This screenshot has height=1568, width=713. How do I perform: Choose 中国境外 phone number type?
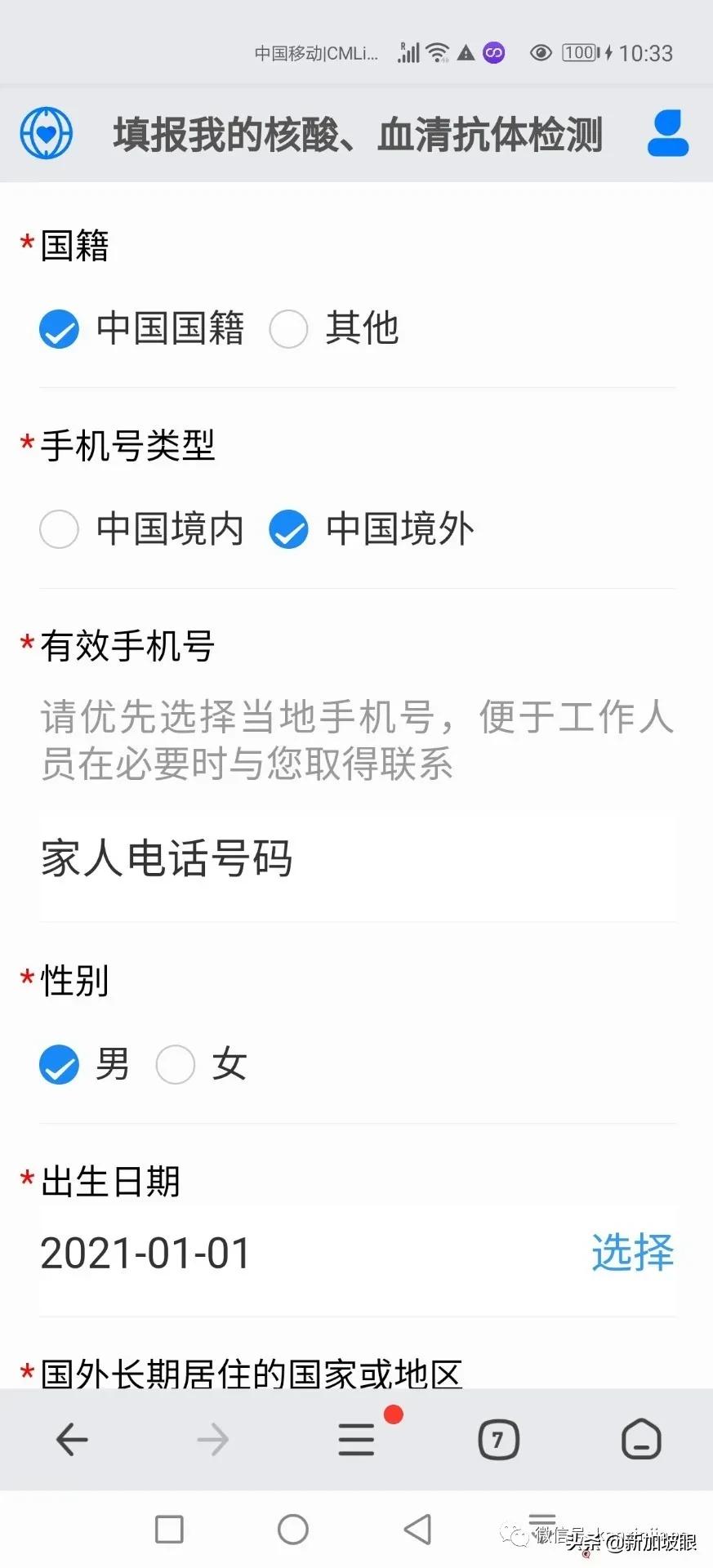(288, 529)
